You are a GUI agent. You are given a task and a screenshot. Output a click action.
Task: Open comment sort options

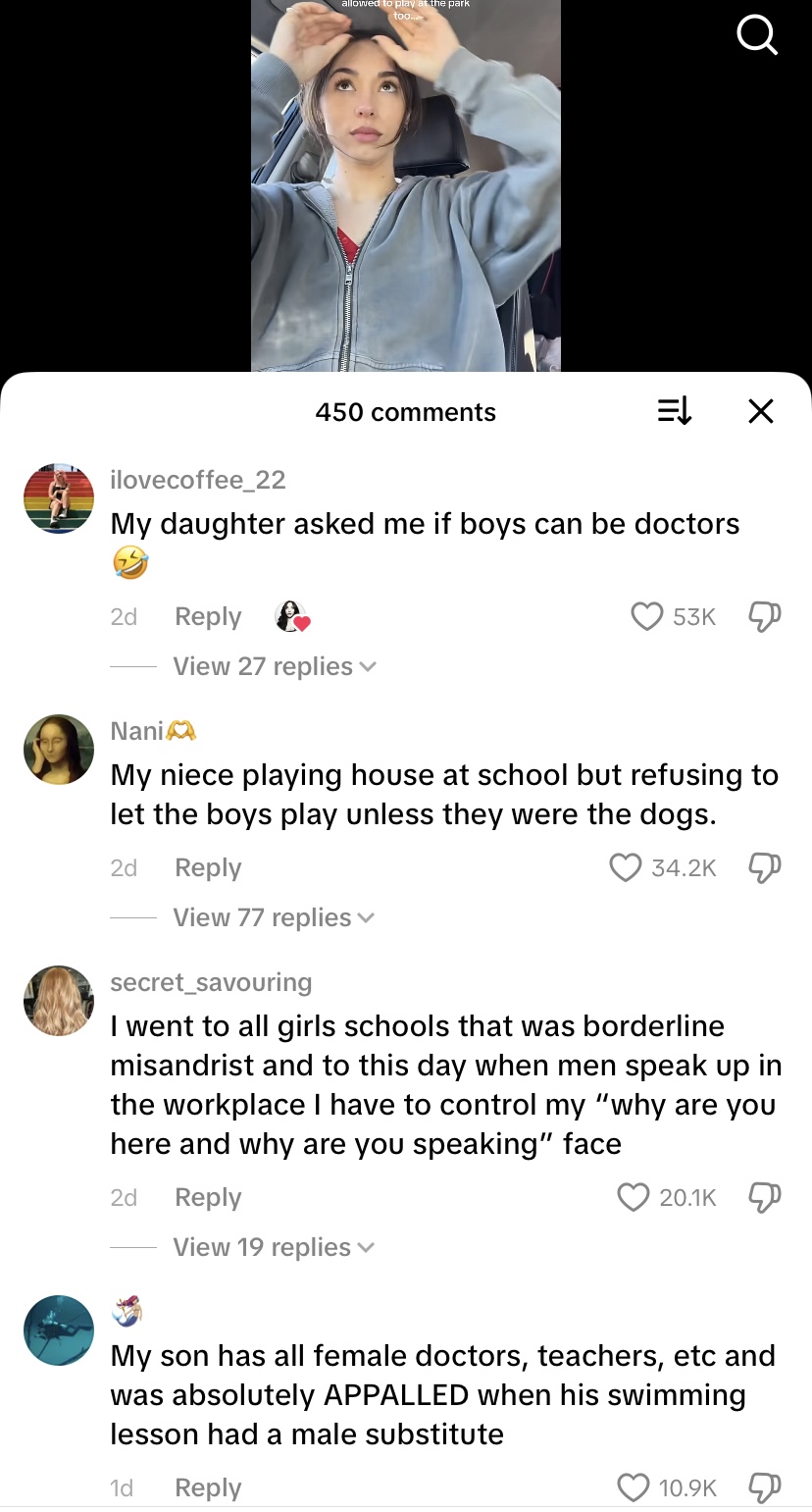(x=674, y=412)
